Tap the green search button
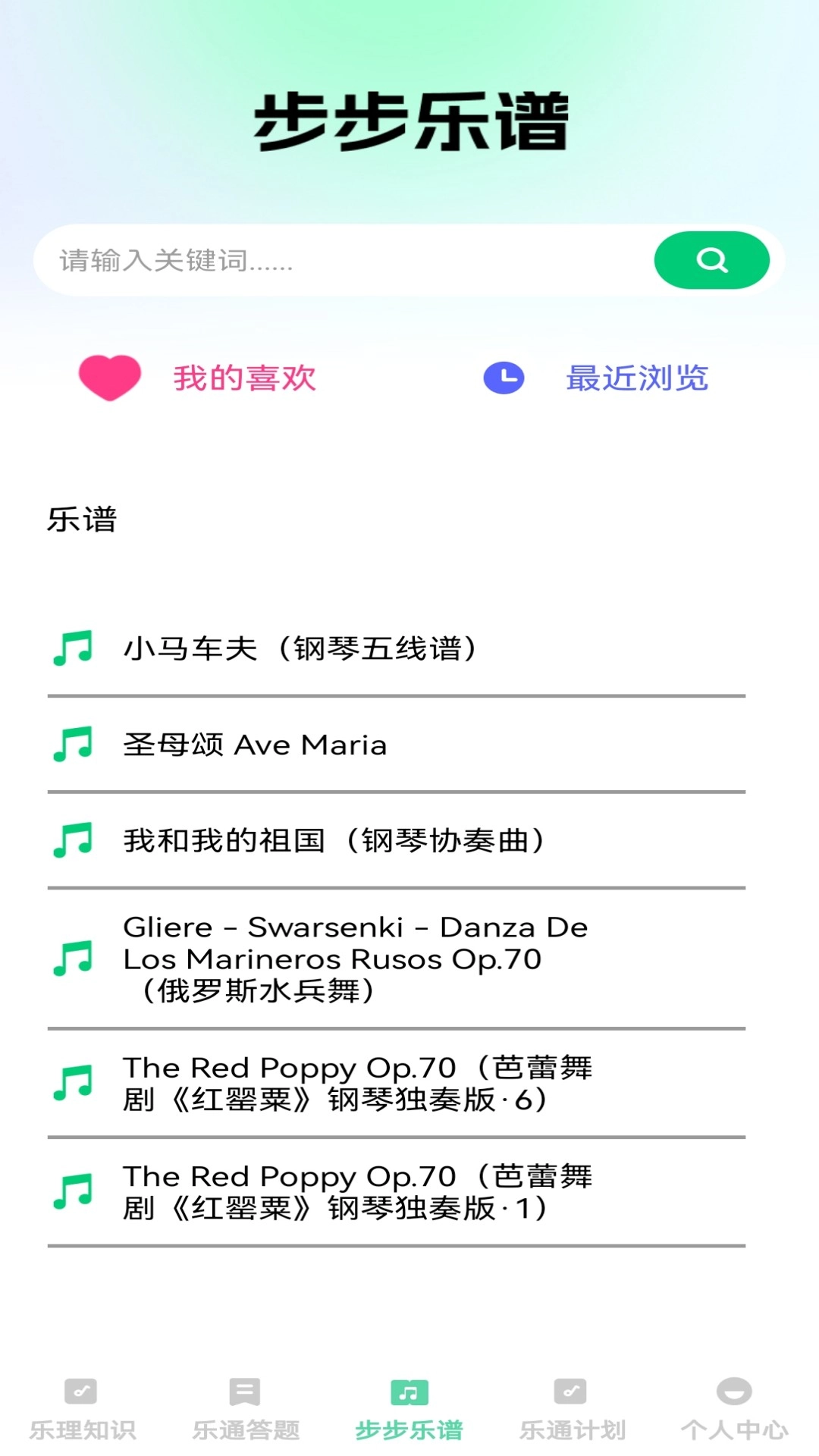The width and height of the screenshot is (819, 1456). click(x=711, y=260)
